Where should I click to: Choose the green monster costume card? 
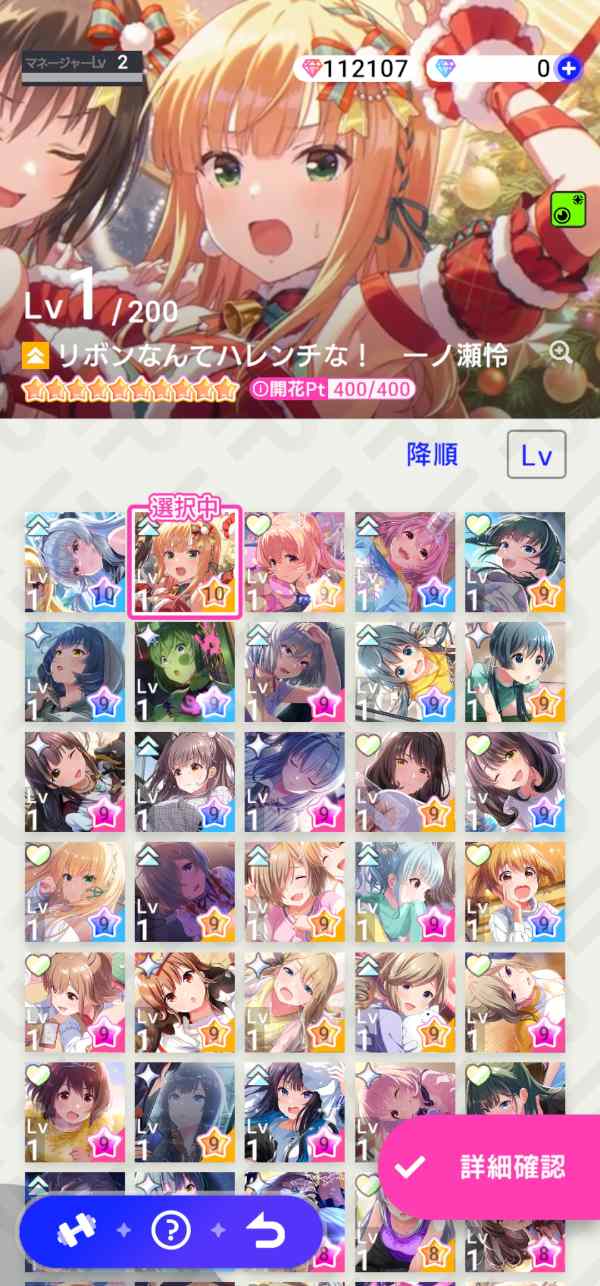[185, 672]
